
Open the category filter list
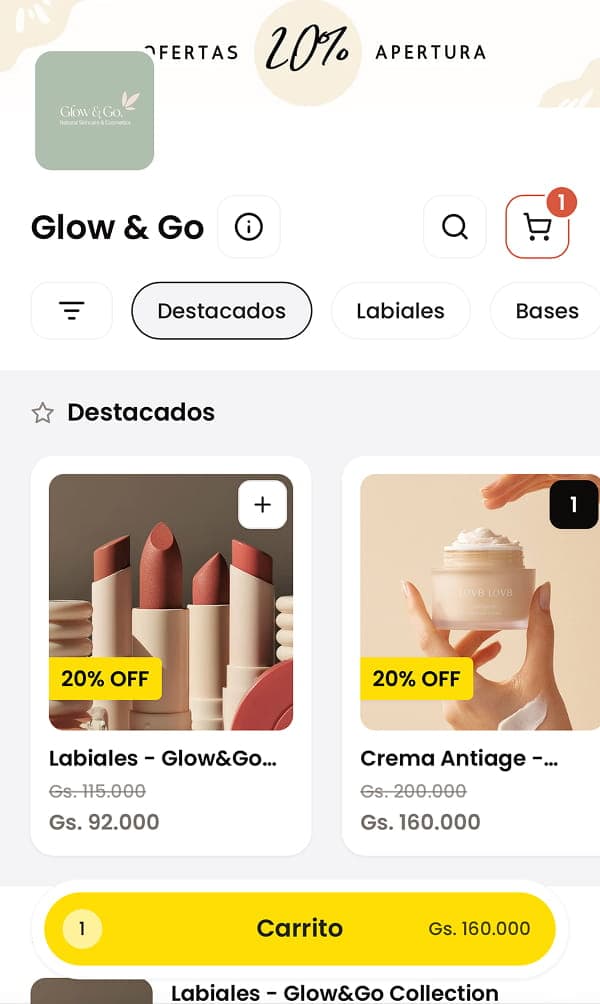[x=72, y=311]
